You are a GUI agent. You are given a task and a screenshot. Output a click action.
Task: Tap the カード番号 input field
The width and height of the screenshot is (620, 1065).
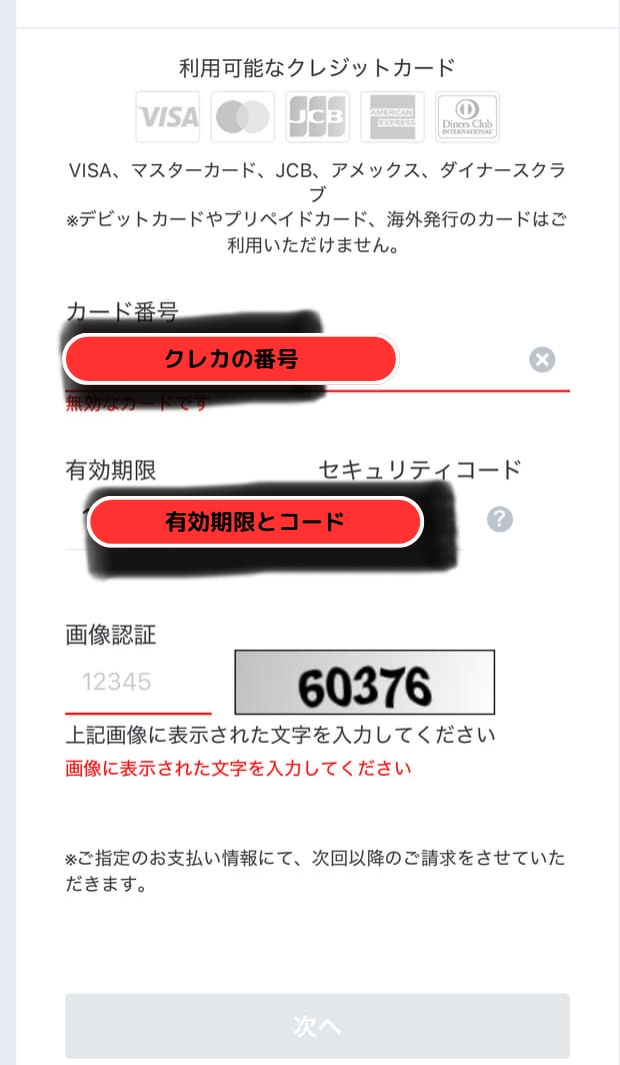click(300, 361)
